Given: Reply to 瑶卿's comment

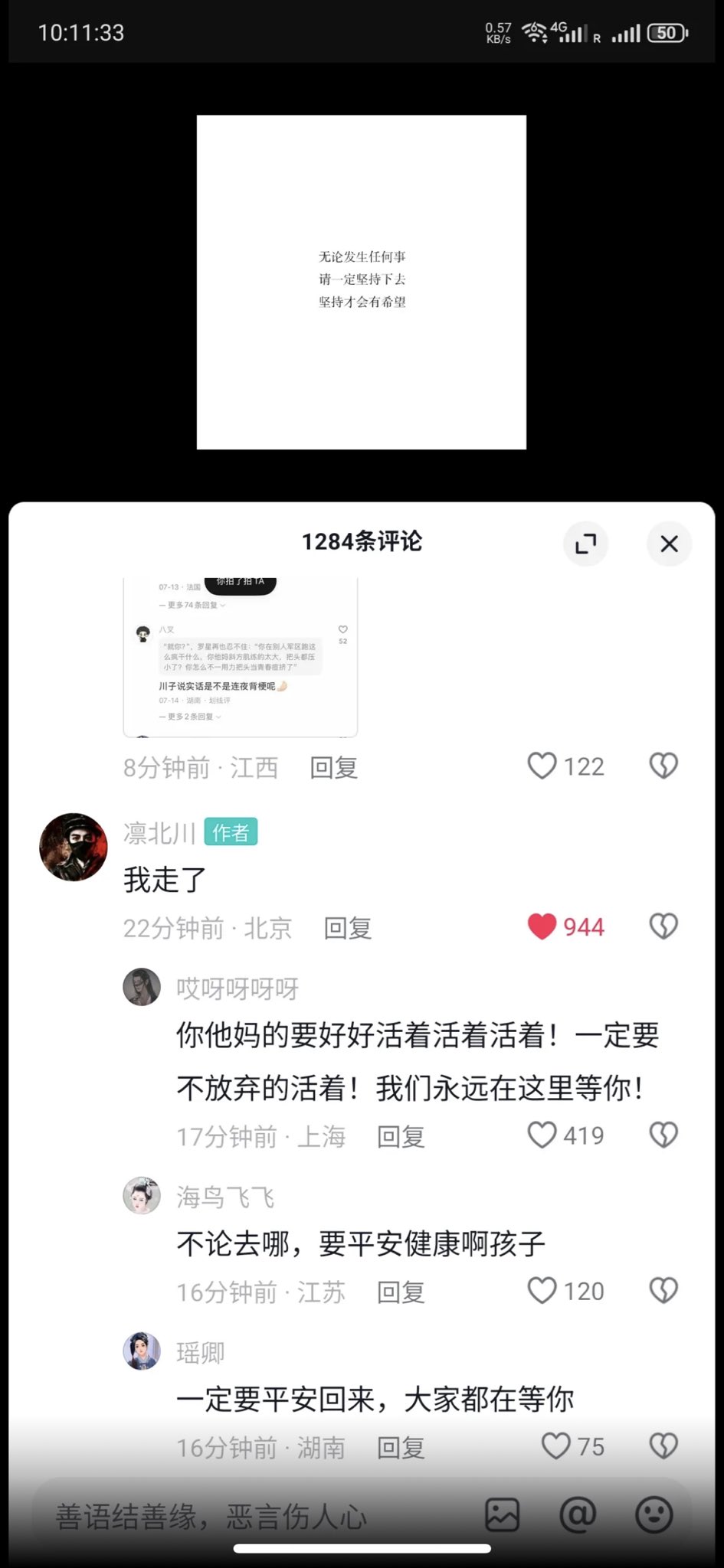Looking at the screenshot, I should pyautogui.click(x=400, y=1448).
